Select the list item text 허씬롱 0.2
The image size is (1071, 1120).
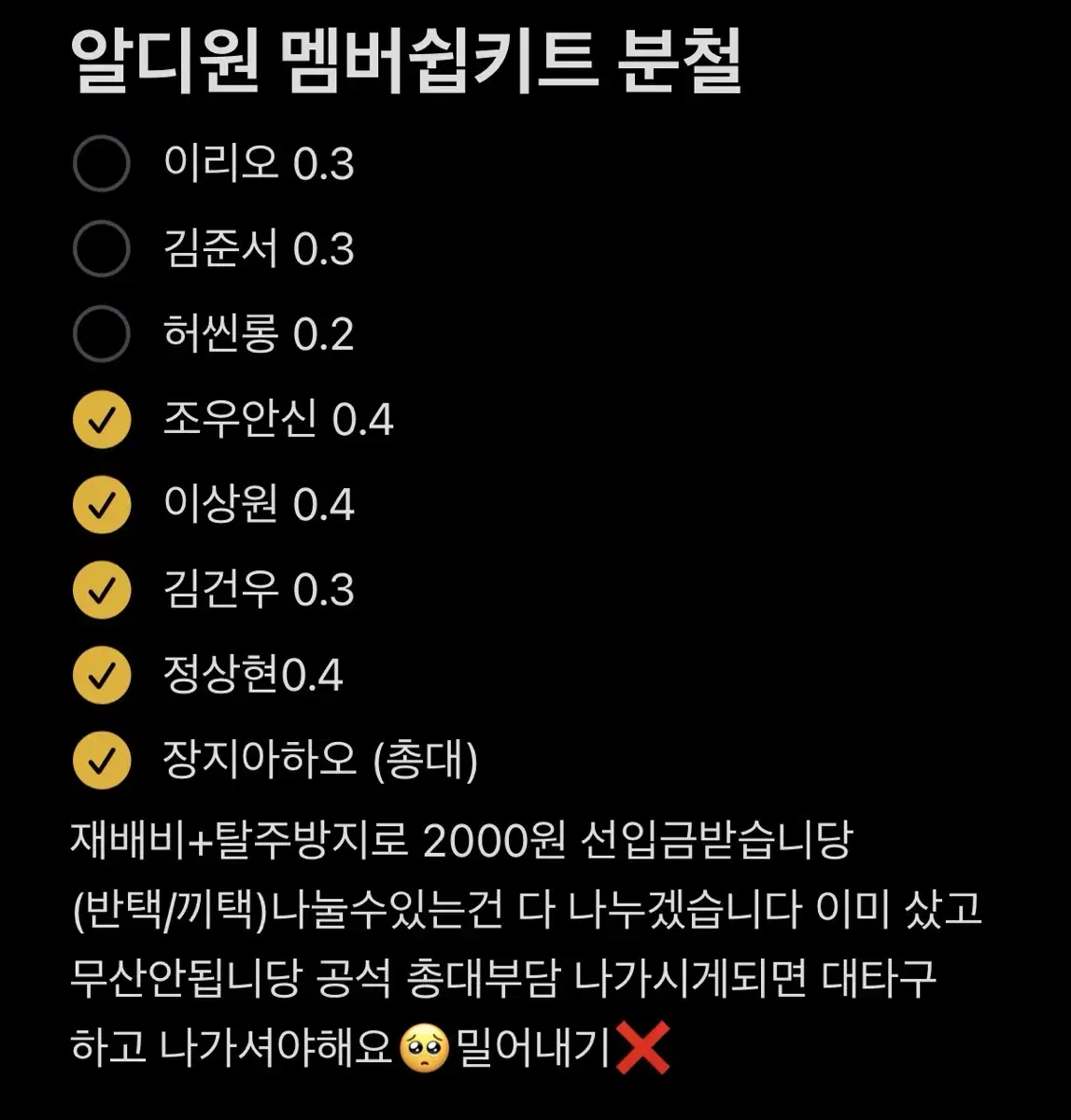coord(257,335)
